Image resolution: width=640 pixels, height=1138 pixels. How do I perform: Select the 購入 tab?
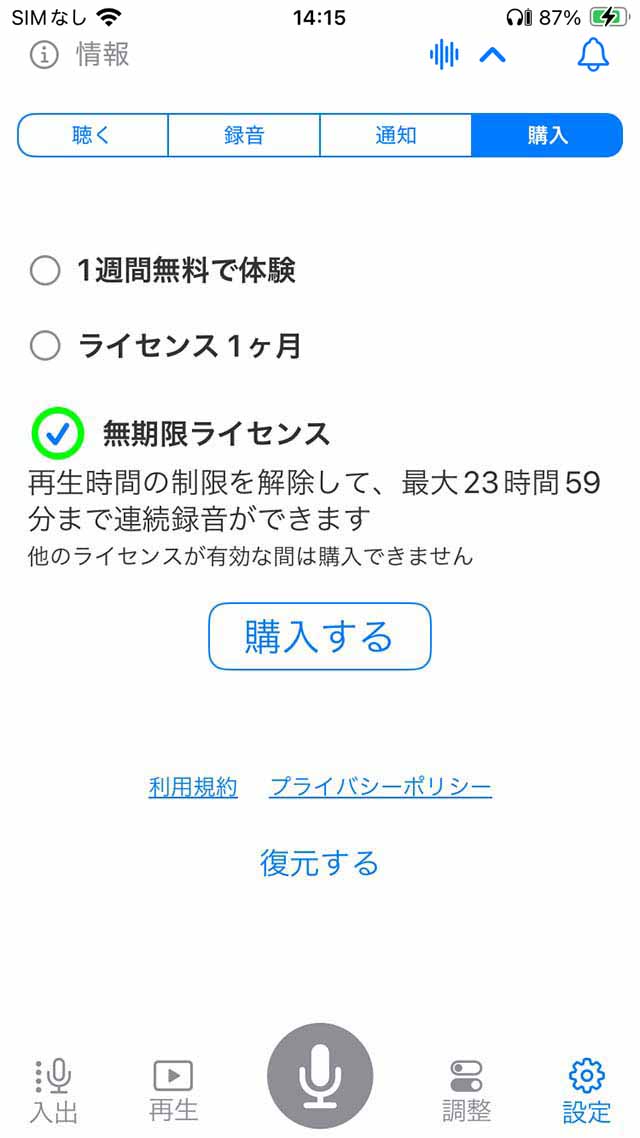coord(547,135)
